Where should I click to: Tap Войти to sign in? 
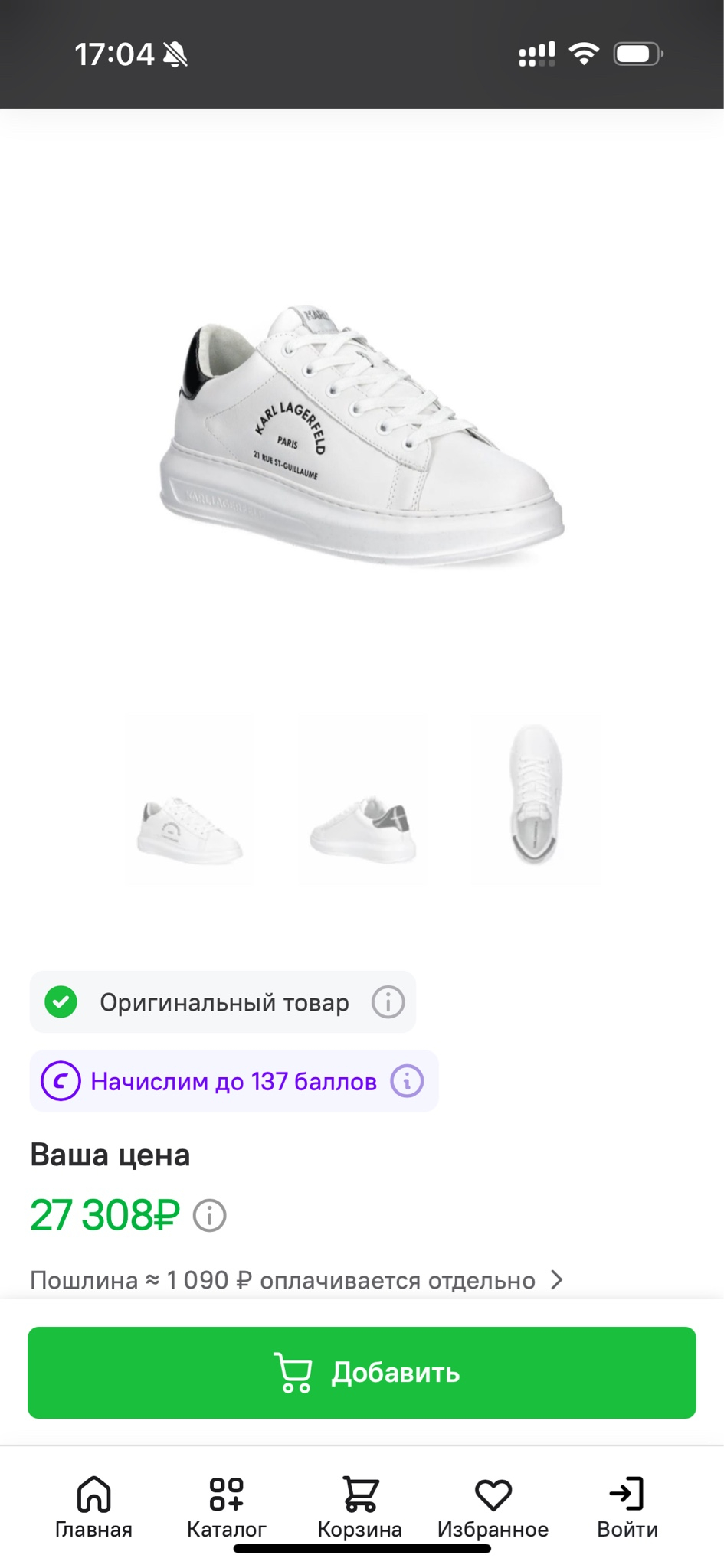pyautogui.click(x=627, y=1507)
